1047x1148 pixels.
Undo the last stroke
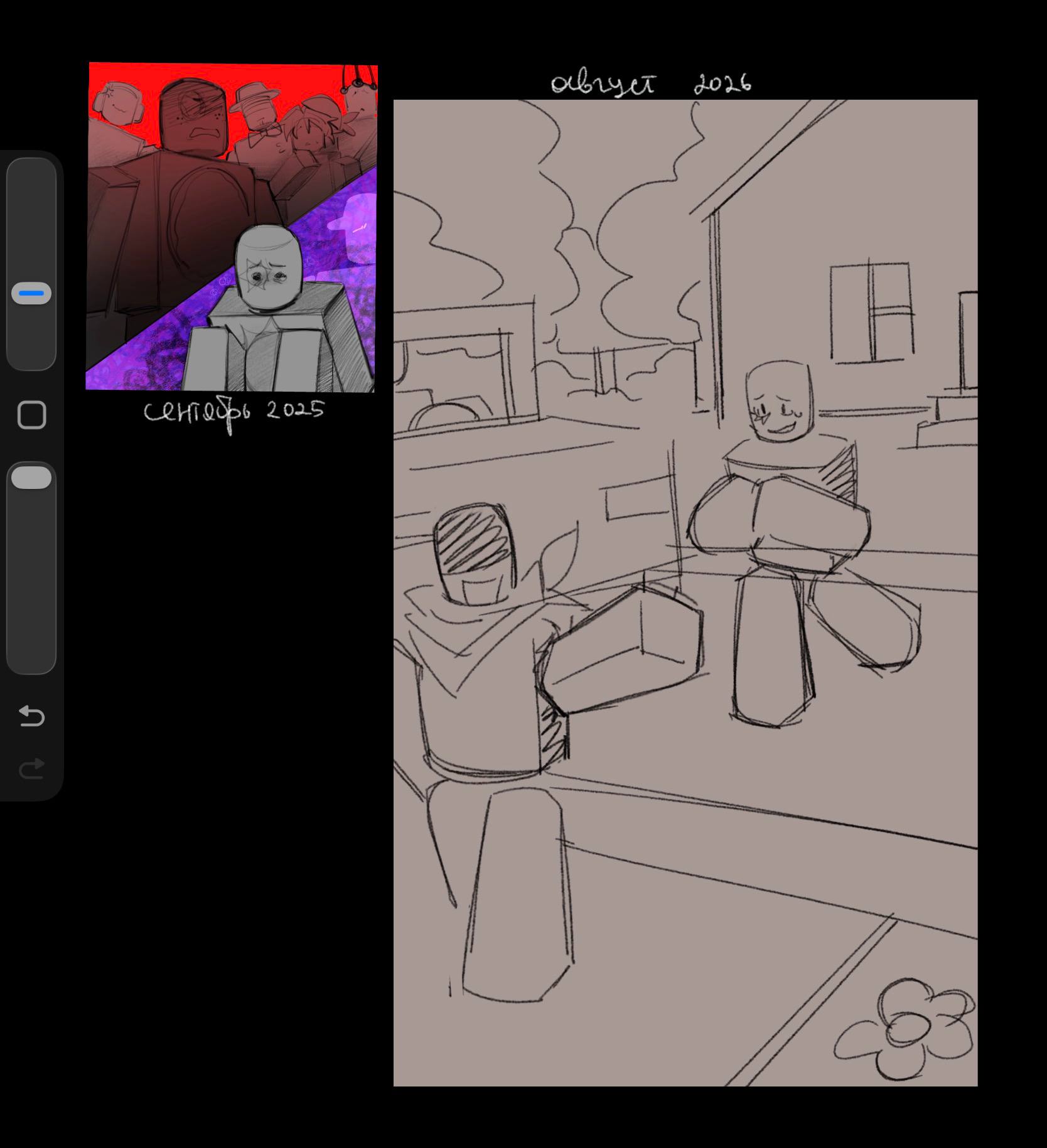point(31,716)
